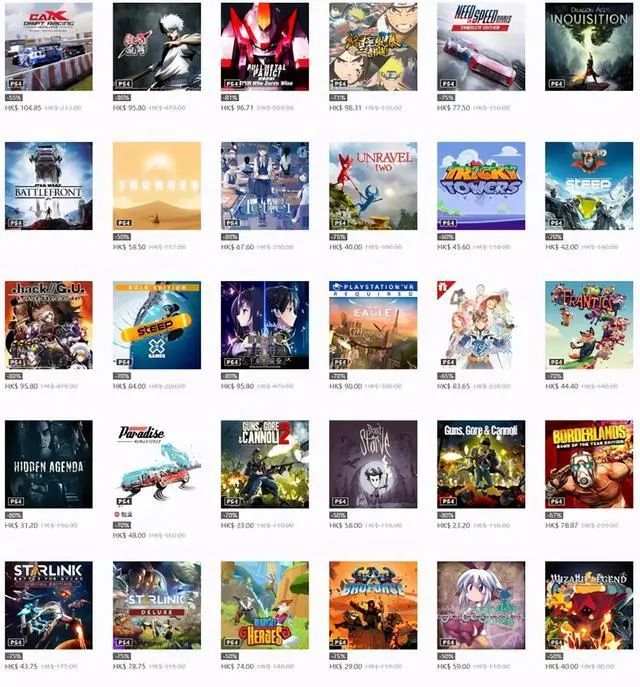Select the Broforce game tile

[372, 605]
